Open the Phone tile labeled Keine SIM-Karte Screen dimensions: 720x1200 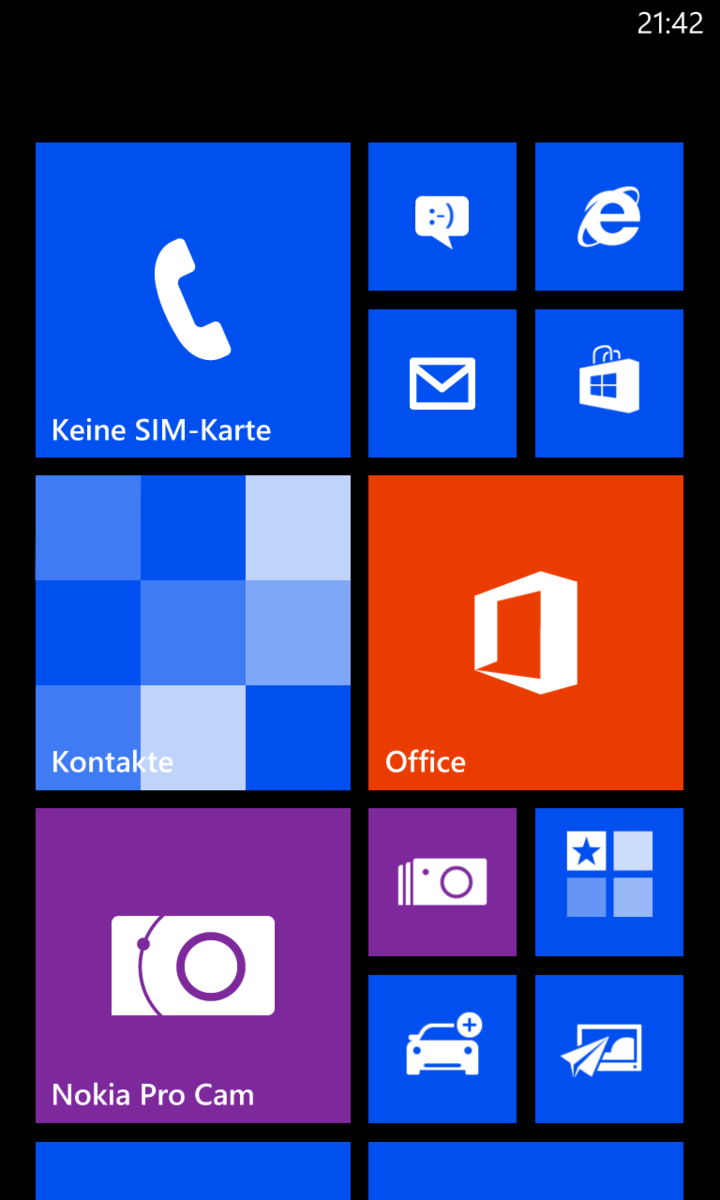(x=193, y=300)
